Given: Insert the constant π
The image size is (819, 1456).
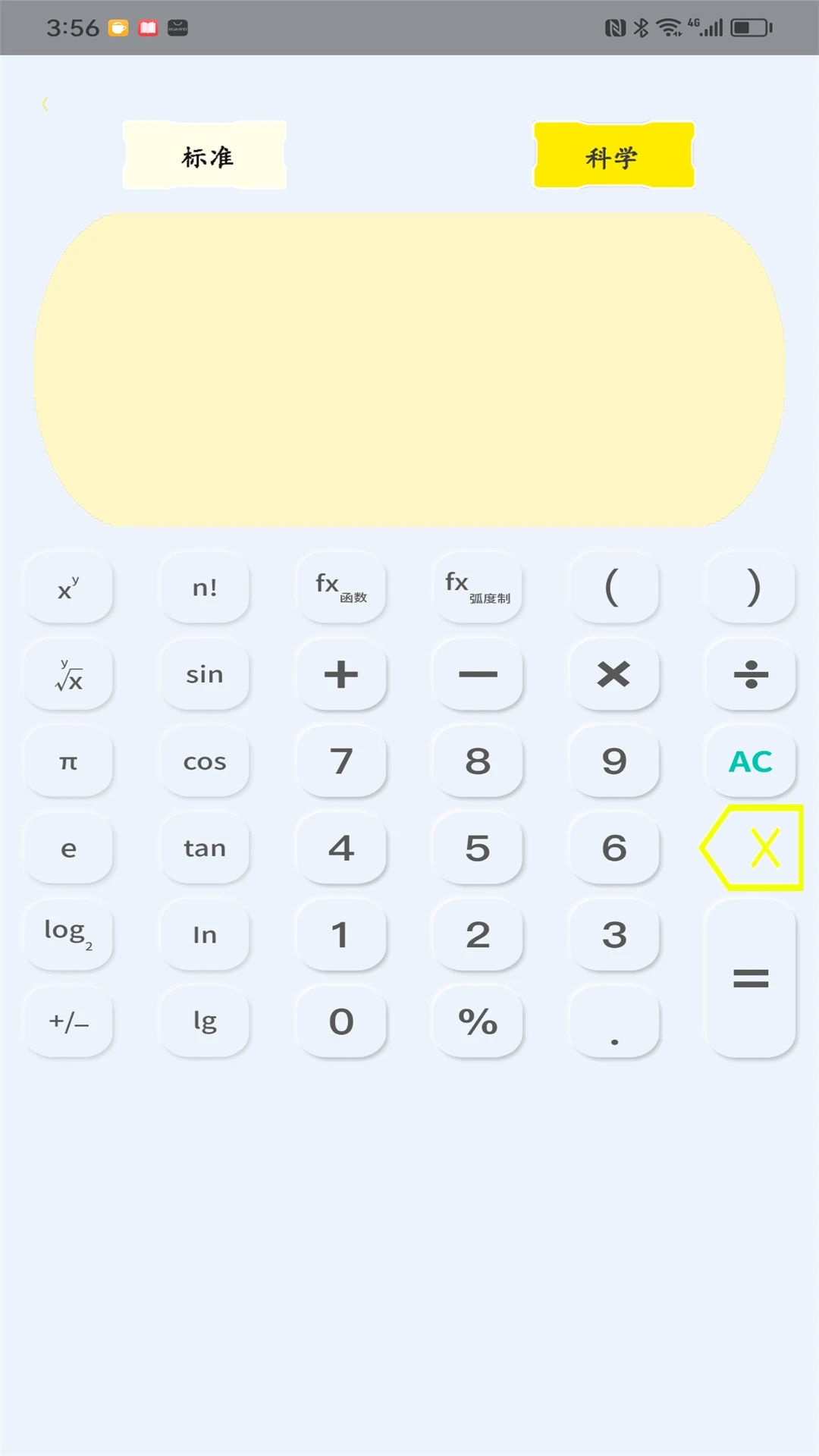Looking at the screenshot, I should tap(68, 761).
